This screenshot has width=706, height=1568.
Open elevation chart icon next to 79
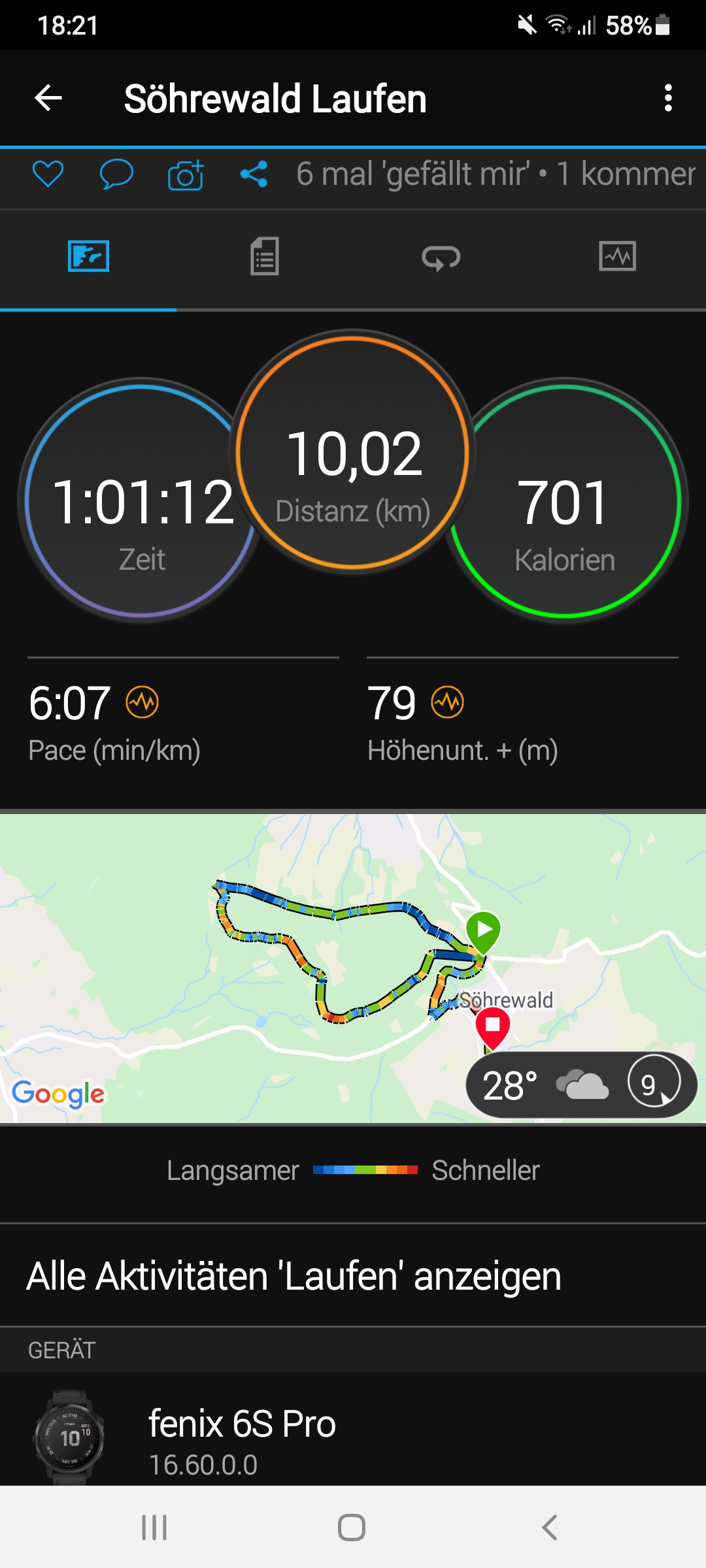tap(448, 702)
